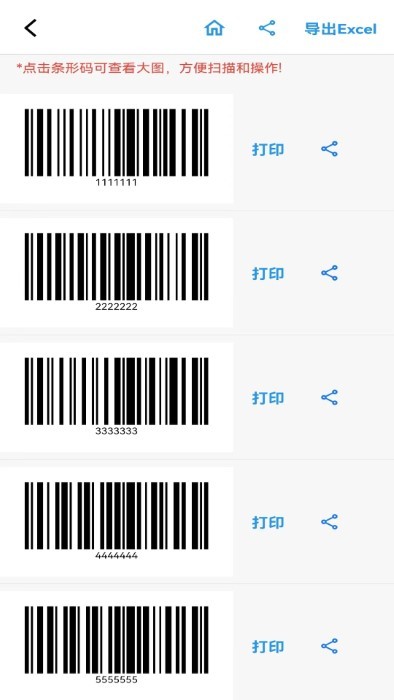394x700 pixels.
Task: Share the 1111111 barcode
Action: coord(329,149)
